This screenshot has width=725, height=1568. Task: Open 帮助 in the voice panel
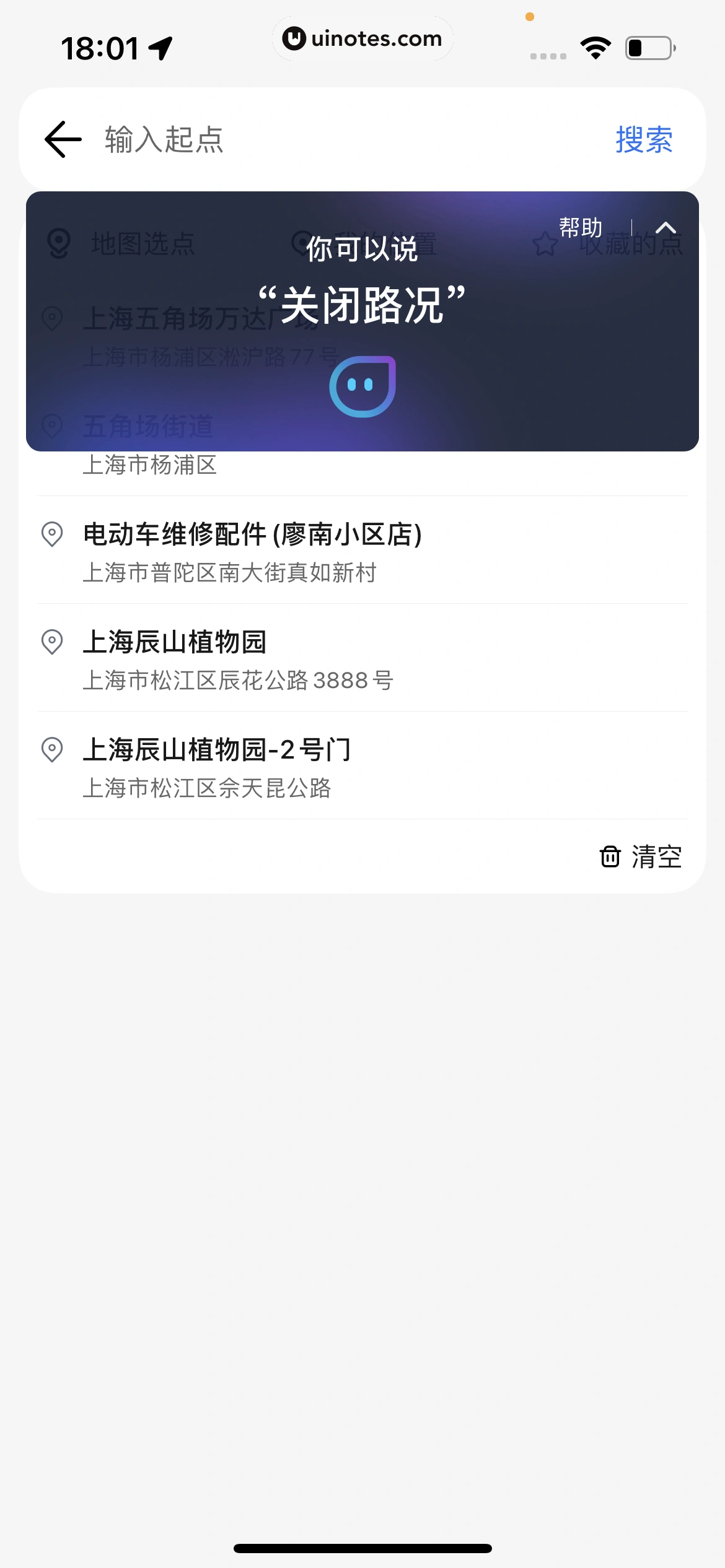[581, 228]
